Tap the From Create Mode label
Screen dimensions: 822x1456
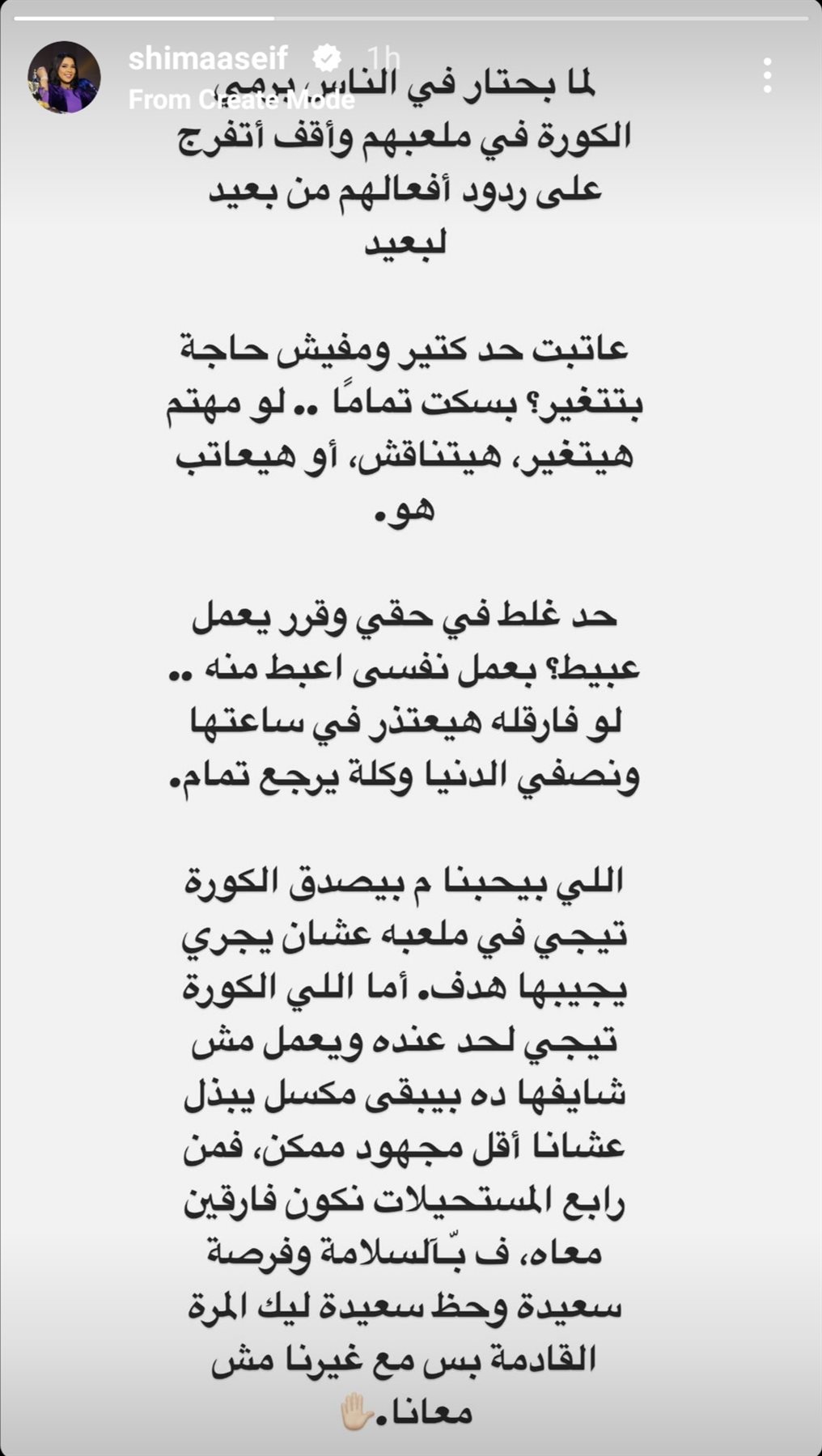241,99
